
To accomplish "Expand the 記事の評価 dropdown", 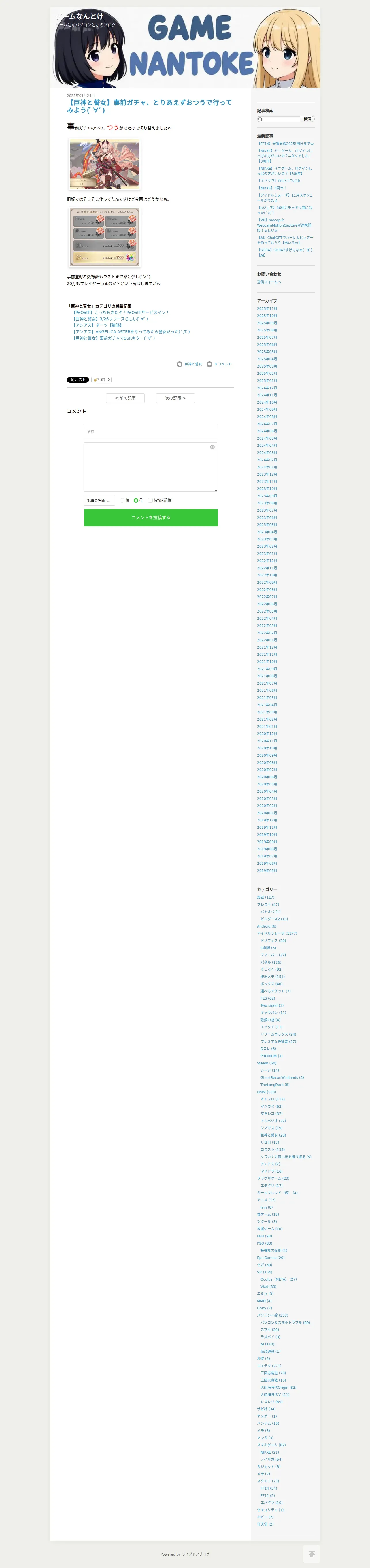I will 99,500.
